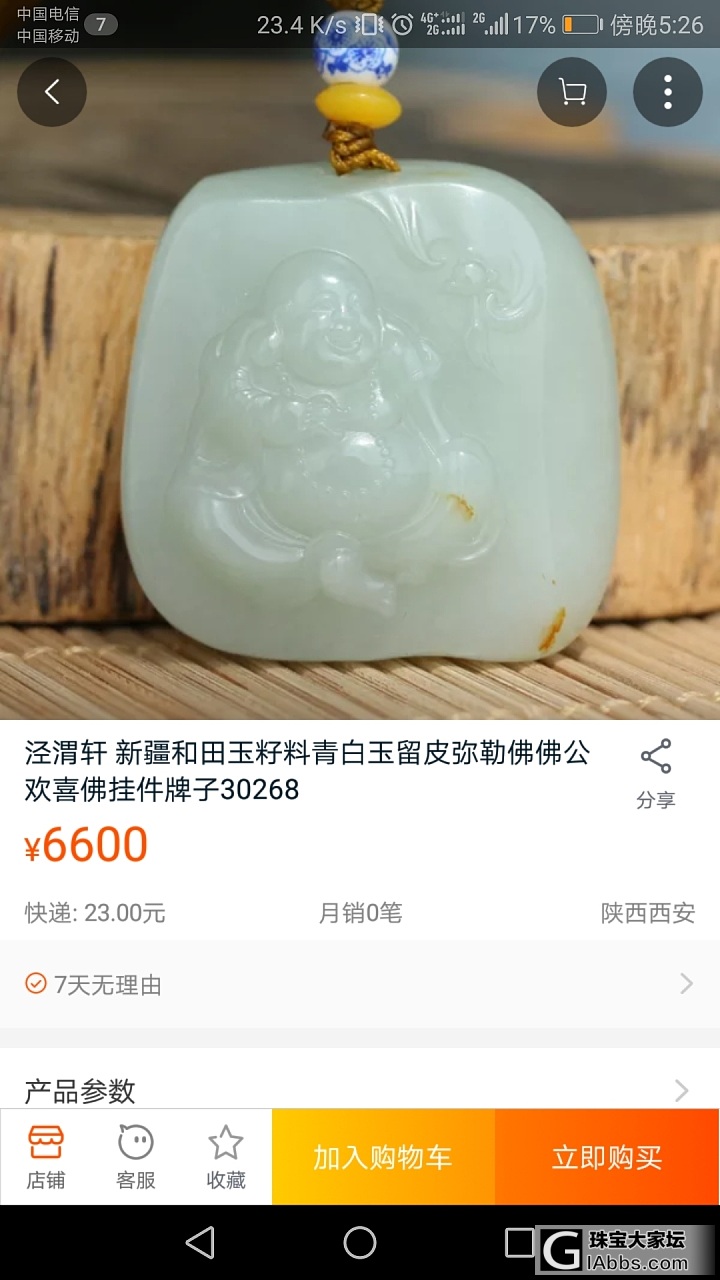Open the three-dot overflow menu
Image resolution: width=720 pixels, height=1280 pixels.
pyautogui.click(x=667, y=92)
